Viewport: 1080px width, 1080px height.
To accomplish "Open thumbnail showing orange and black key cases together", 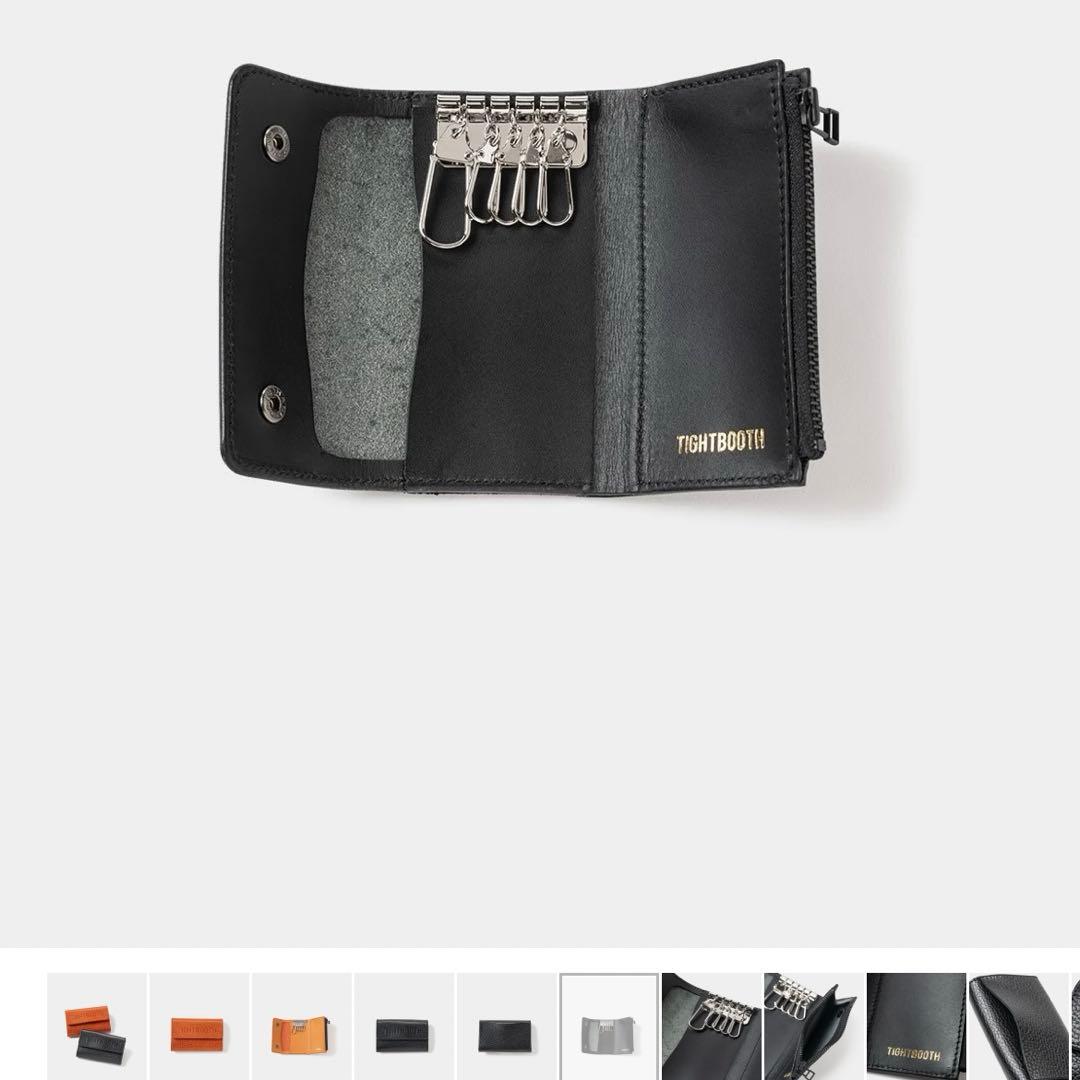I will tap(97, 1027).
